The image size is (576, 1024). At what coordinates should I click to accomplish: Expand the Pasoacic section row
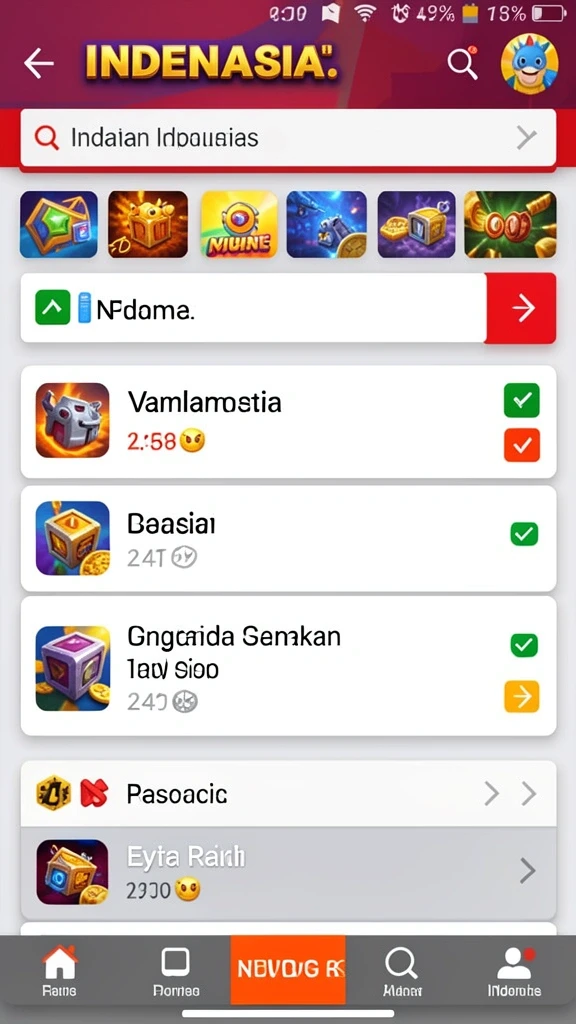288,794
